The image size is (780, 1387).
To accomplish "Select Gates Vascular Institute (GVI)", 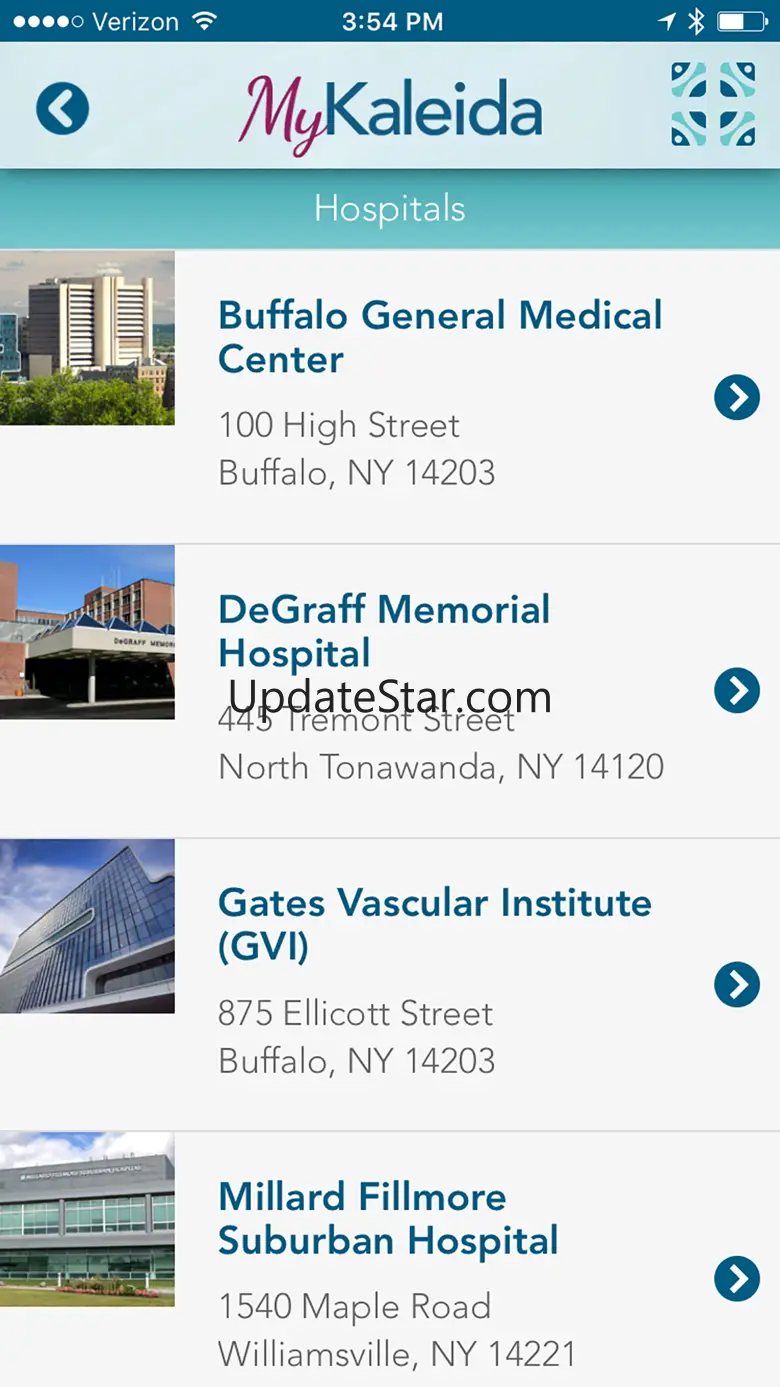I will (x=390, y=985).
